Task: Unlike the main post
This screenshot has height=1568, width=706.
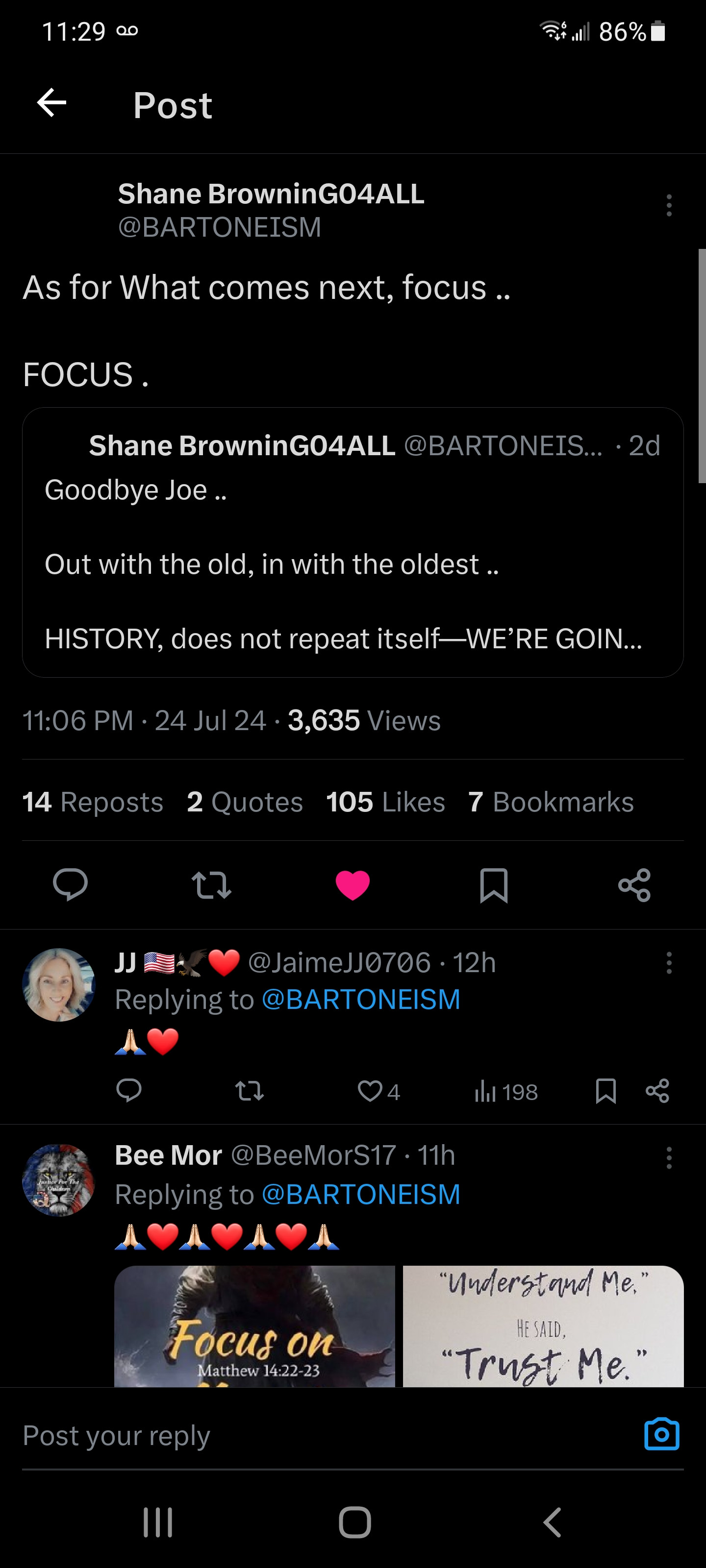Action: click(353, 884)
